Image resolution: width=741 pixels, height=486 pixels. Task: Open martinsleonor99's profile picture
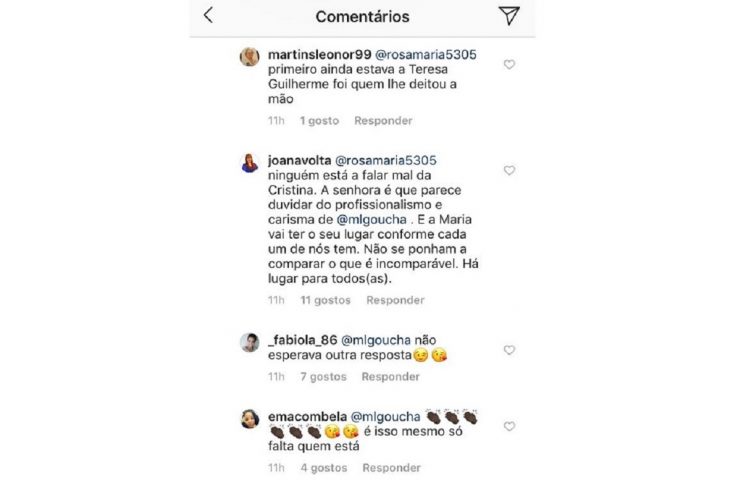click(249, 57)
